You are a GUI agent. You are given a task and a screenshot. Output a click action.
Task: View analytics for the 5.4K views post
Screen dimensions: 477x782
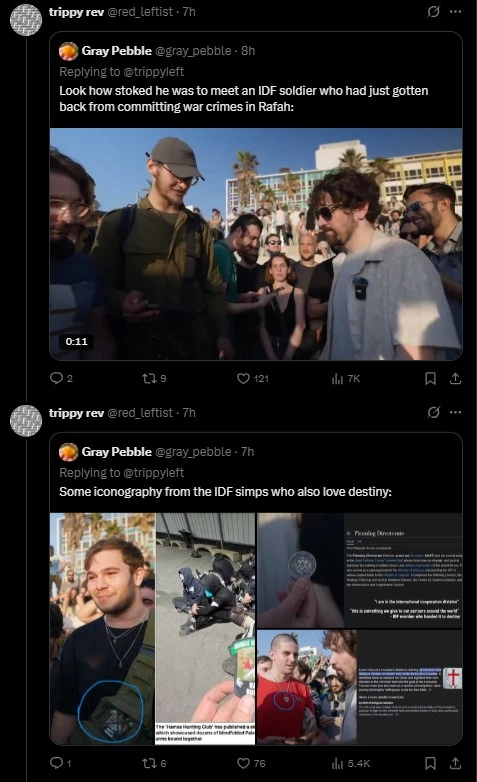pyautogui.click(x=351, y=763)
